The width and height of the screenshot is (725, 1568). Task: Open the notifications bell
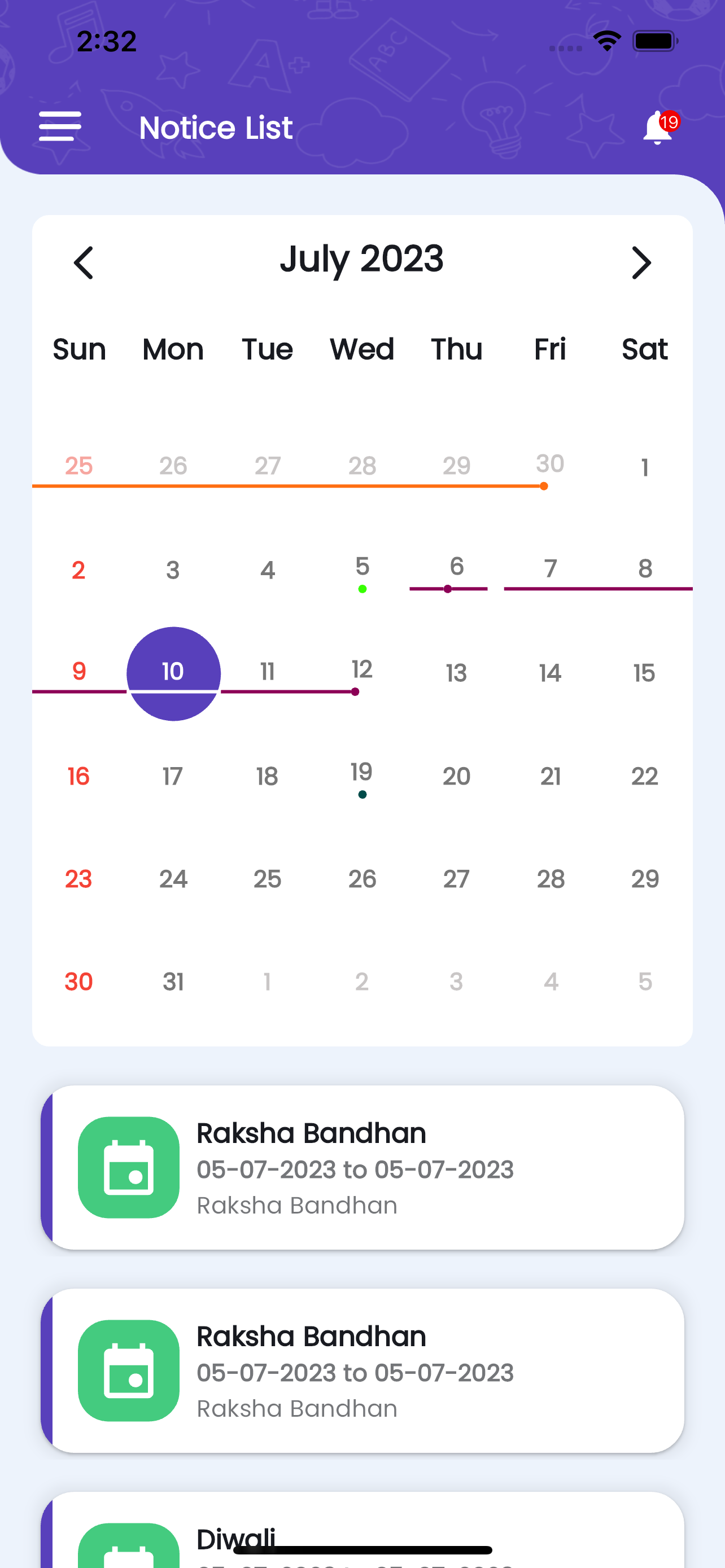(x=657, y=128)
